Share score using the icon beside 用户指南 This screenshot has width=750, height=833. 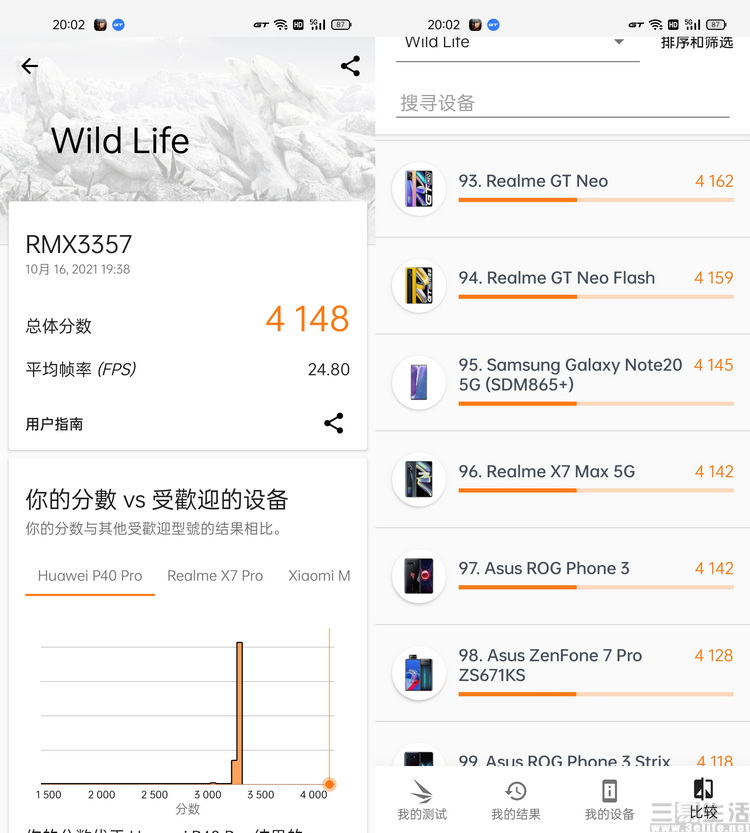(334, 423)
